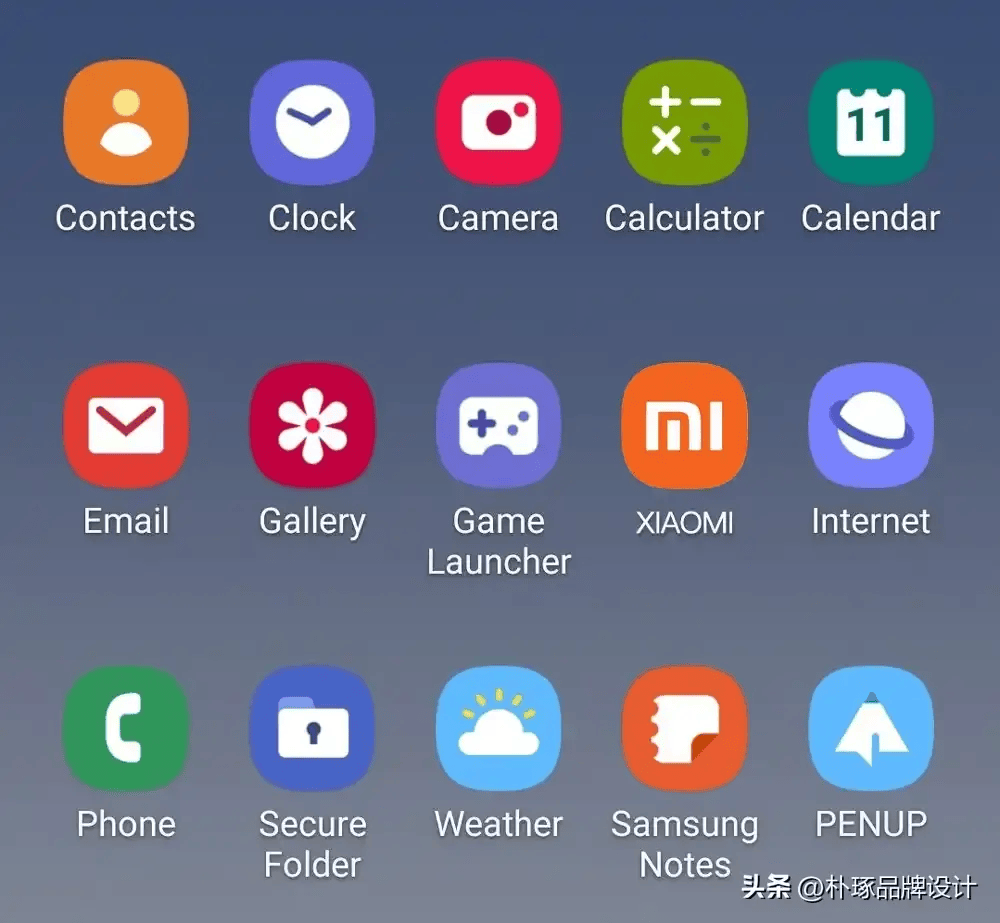
Task: Start the Calculator app
Action: (685, 124)
